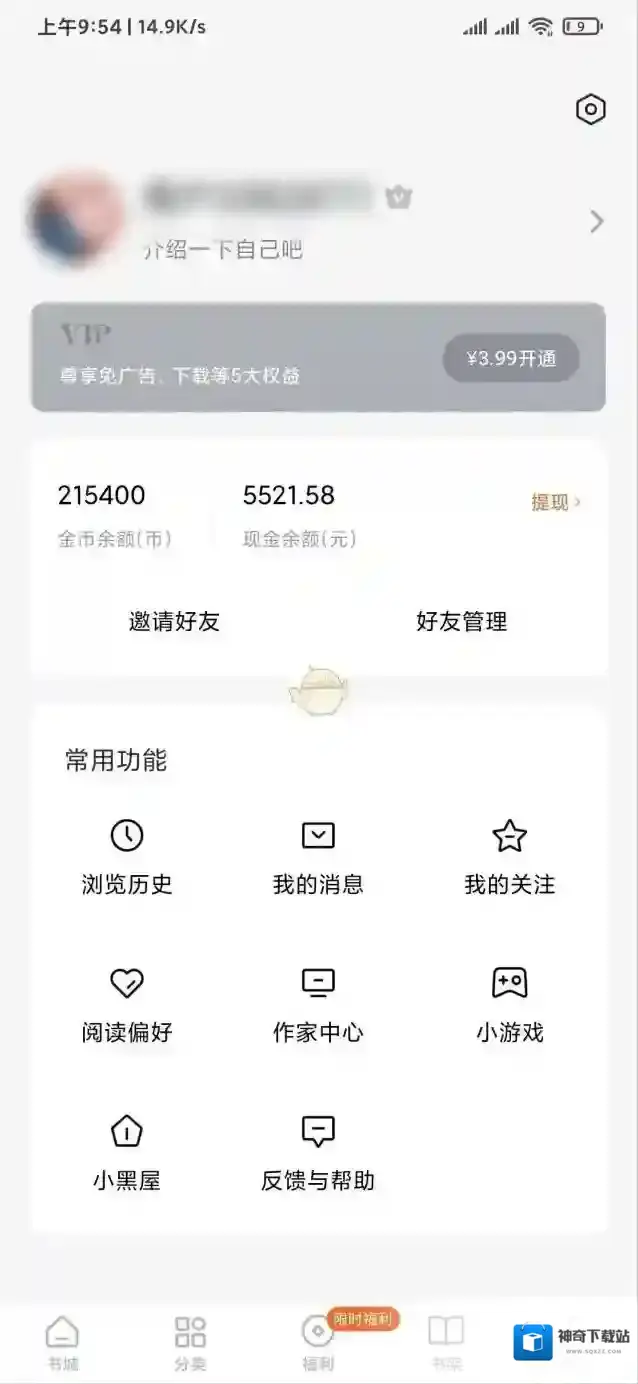Open 反馈与帮助 feedback and help

pos(318,1152)
